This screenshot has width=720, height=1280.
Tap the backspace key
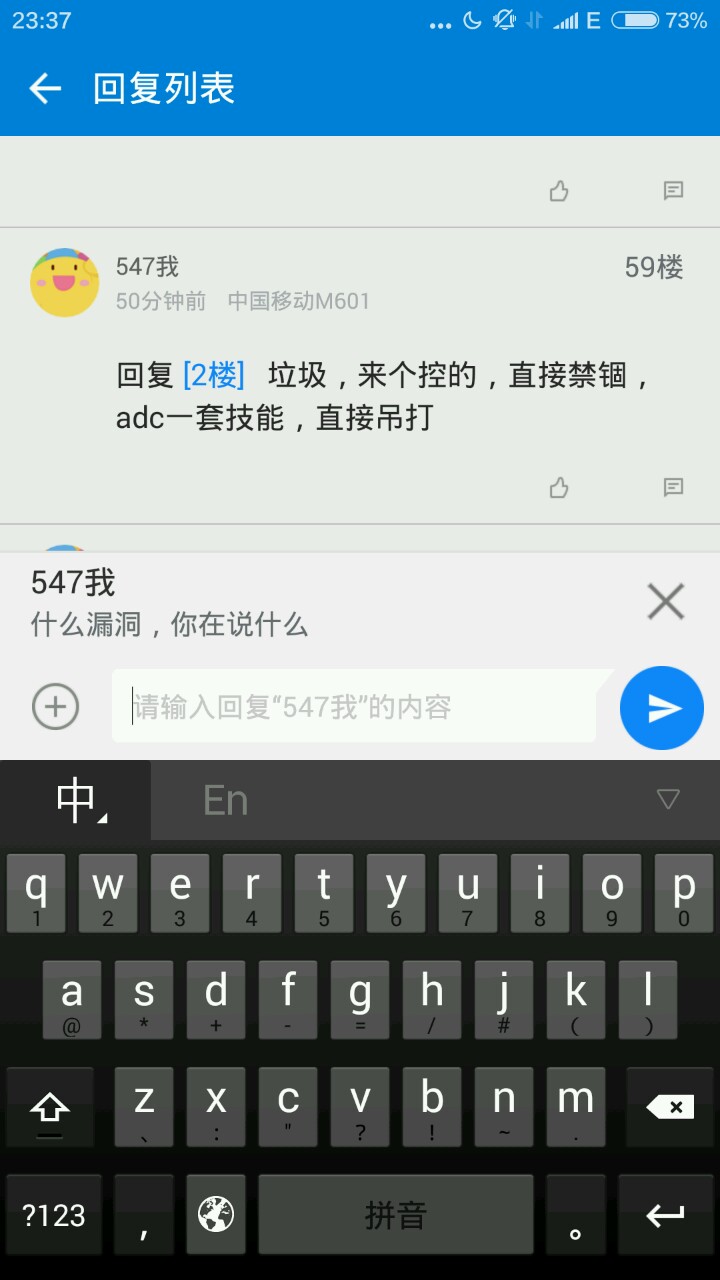[669, 1107]
